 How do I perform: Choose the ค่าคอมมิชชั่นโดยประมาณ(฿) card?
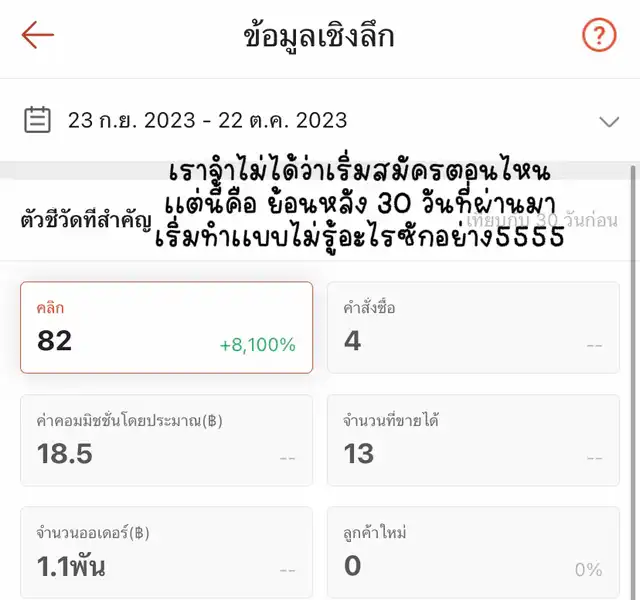(166, 440)
